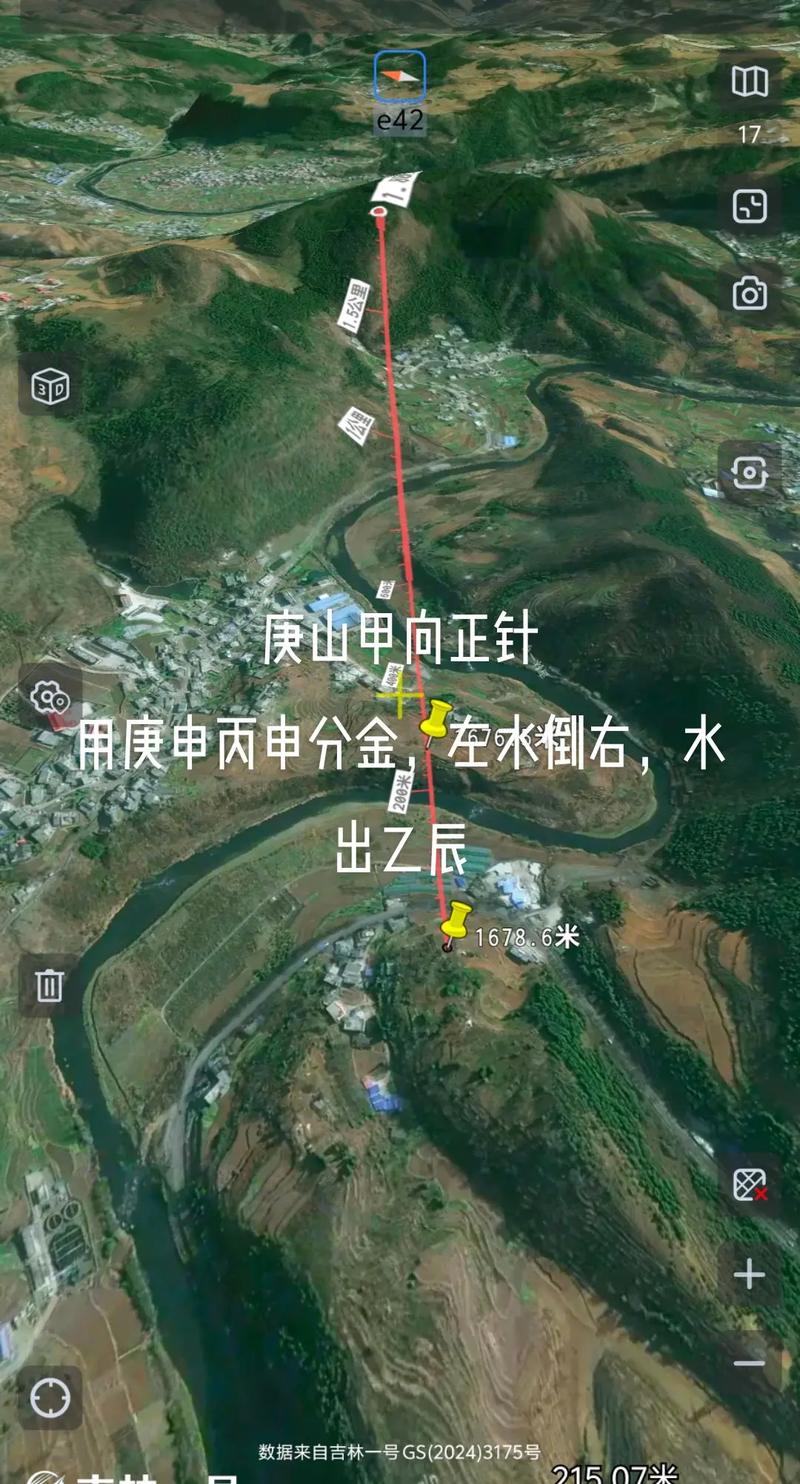
Task: Take a screenshot with the camera icon
Action: click(x=751, y=295)
